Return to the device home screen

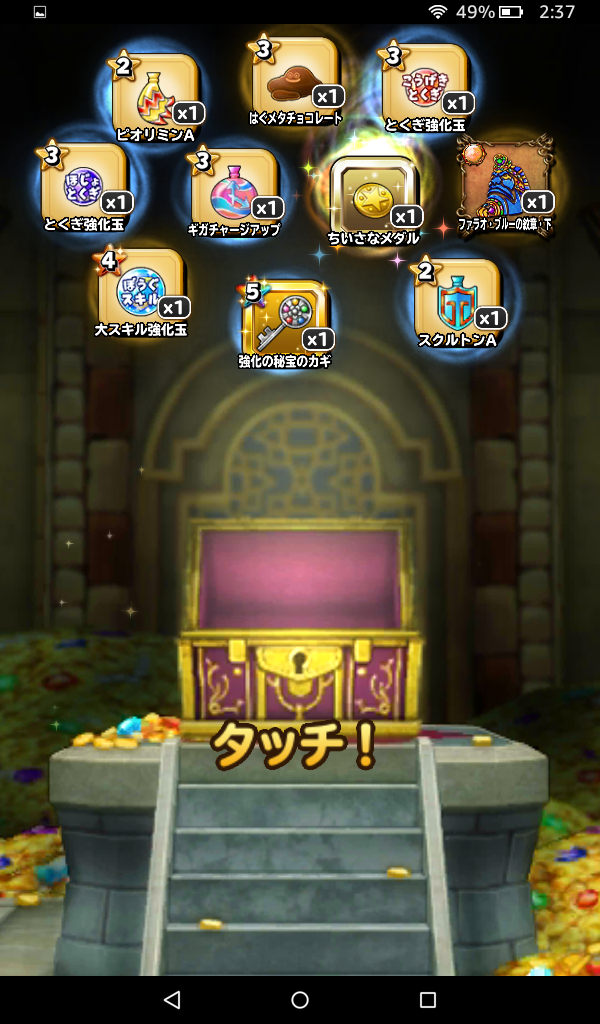pyautogui.click(x=300, y=999)
